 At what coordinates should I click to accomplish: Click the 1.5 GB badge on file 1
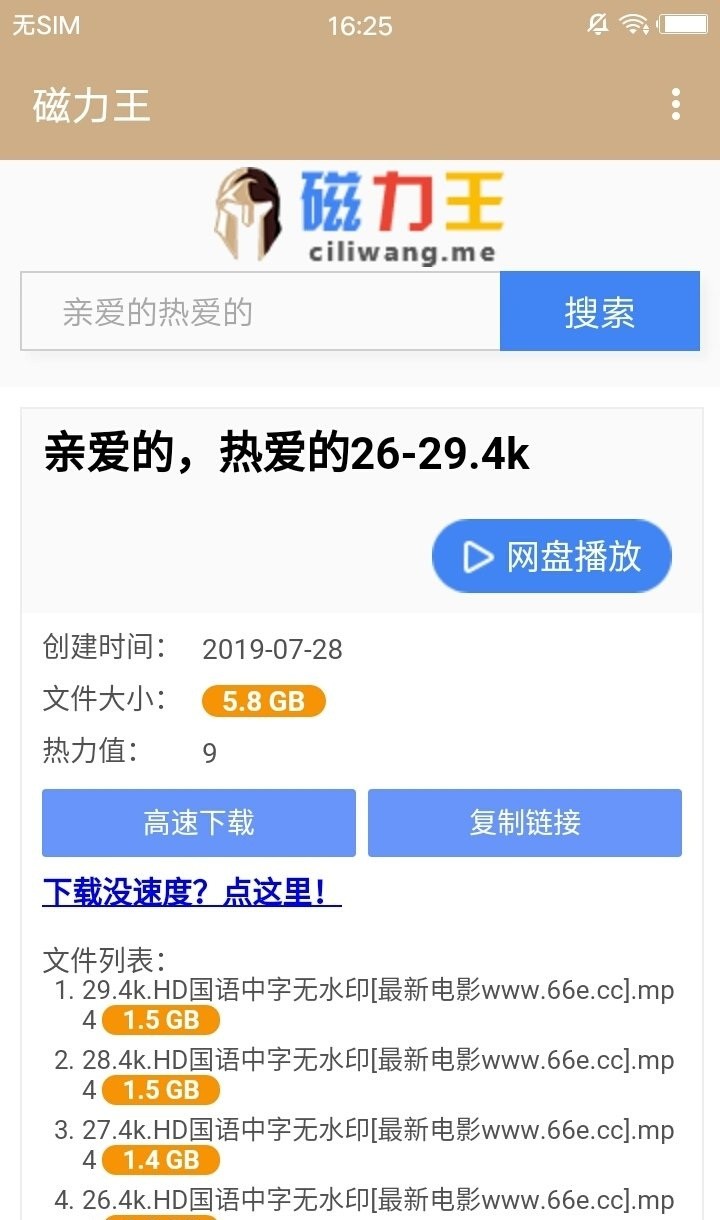tap(160, 1020)
